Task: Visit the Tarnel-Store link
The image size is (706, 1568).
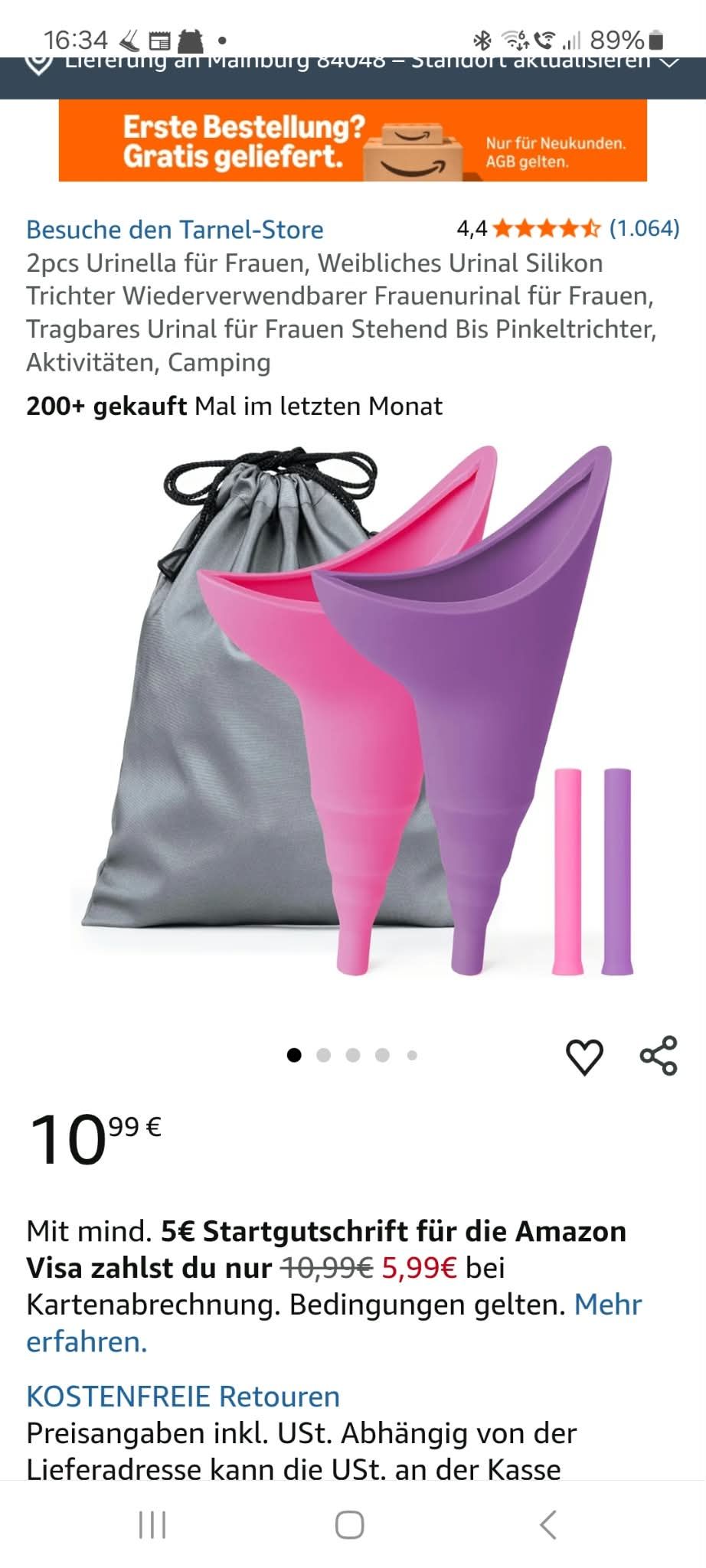Action: [175, 230]
